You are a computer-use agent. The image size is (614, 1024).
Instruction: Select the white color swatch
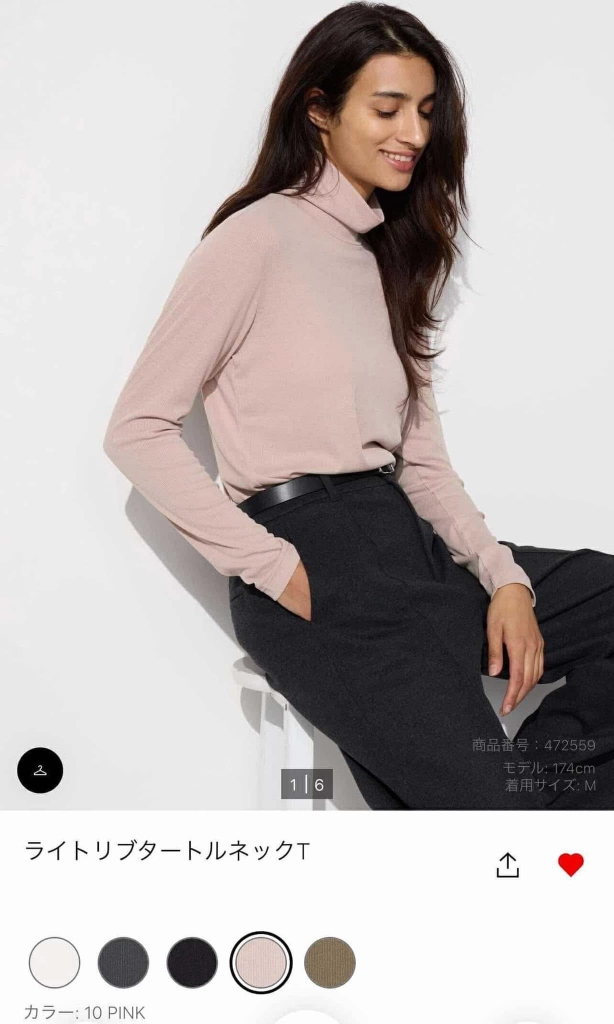54,962
